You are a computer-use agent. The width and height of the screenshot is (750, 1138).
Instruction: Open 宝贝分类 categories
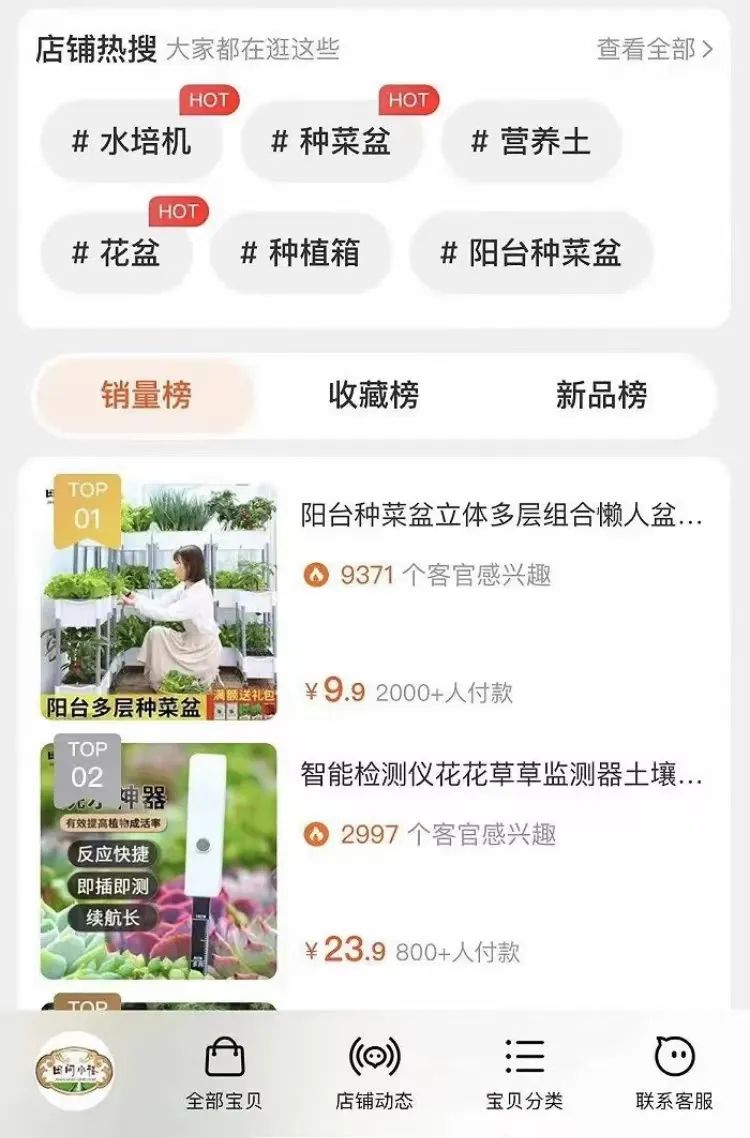click(x=524, y=1073)
